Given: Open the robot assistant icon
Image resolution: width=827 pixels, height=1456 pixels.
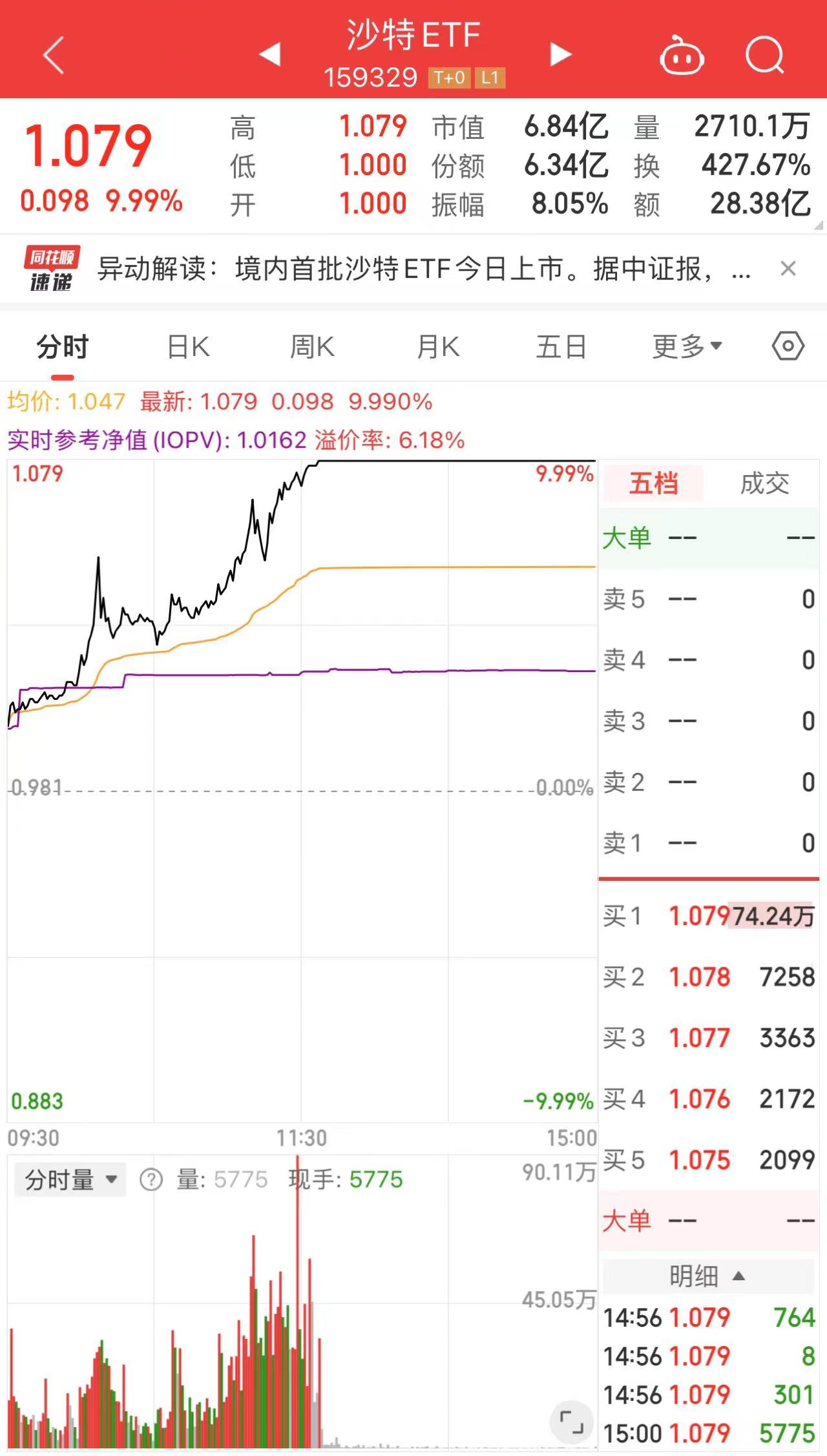Looking at the screenshot, I should [681, 56].
